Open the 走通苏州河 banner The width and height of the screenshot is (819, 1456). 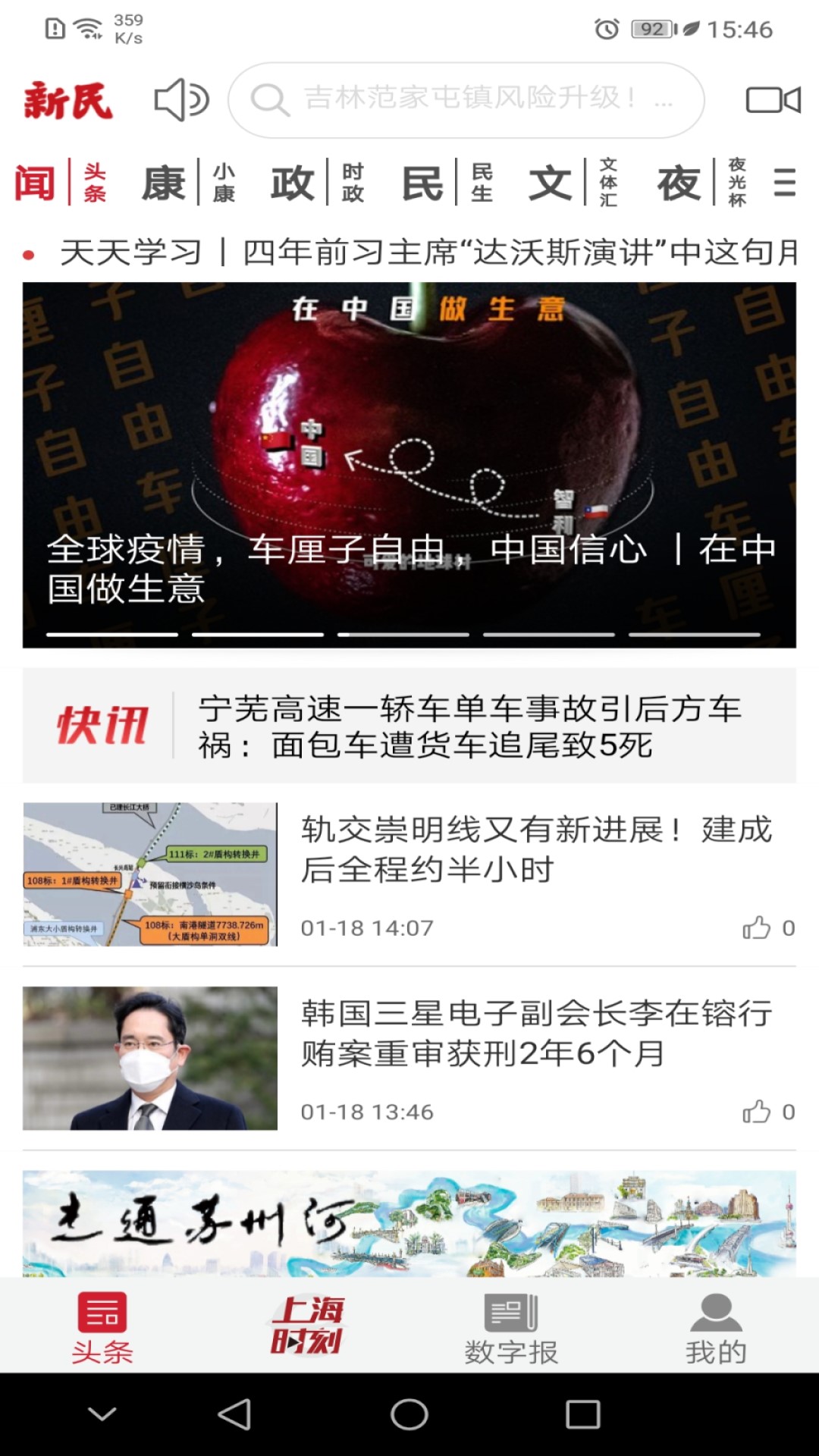coord(409,1222)
